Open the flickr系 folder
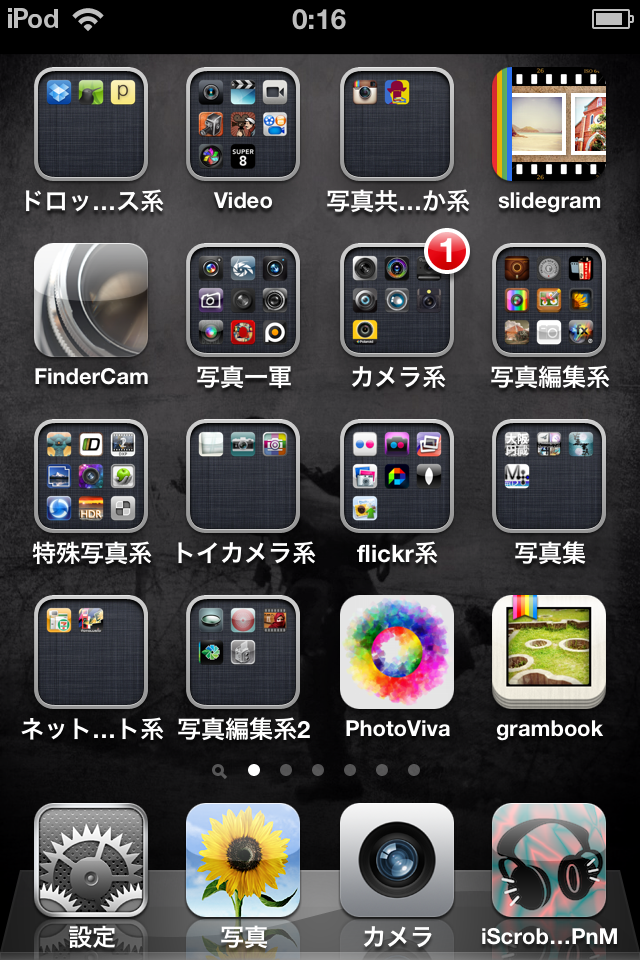Screen dimensions: 640x960 (x=397, y=476)
